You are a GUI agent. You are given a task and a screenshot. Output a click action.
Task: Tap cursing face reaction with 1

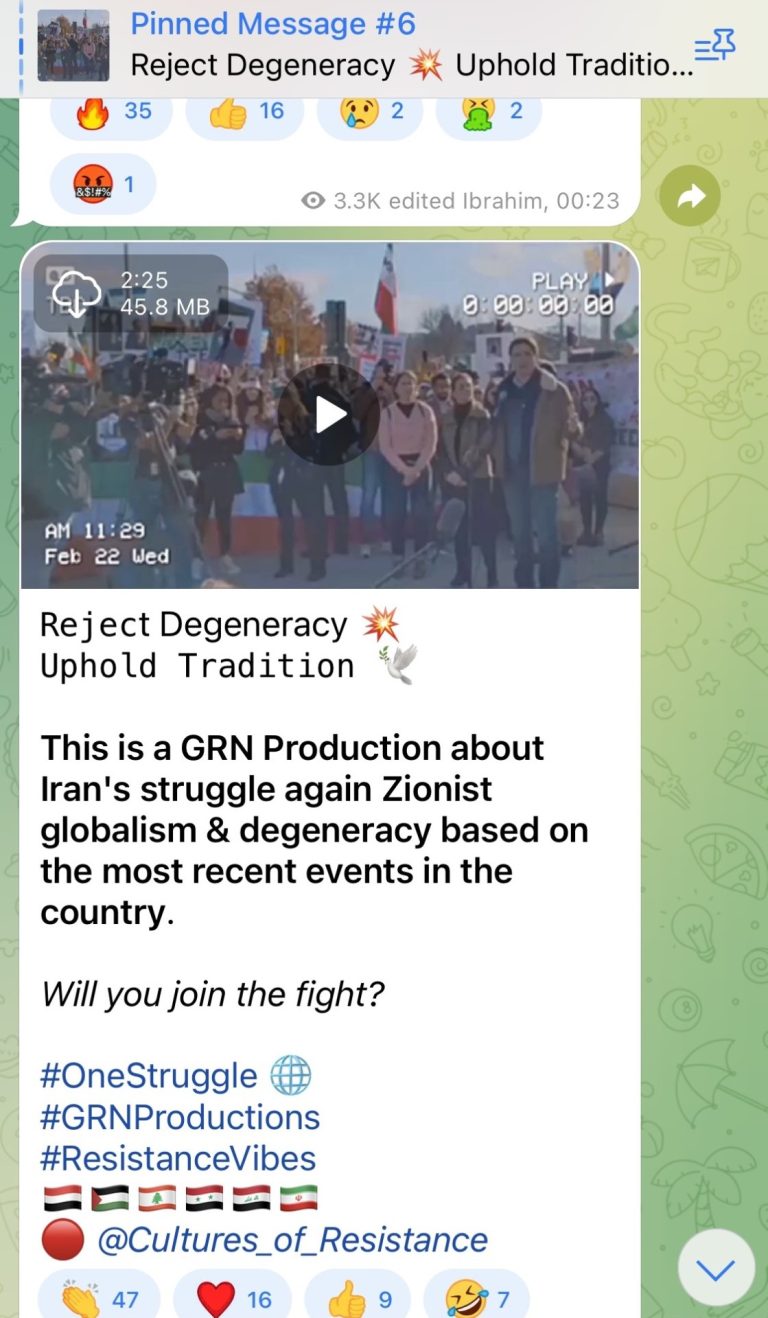(x=103, y=185)
